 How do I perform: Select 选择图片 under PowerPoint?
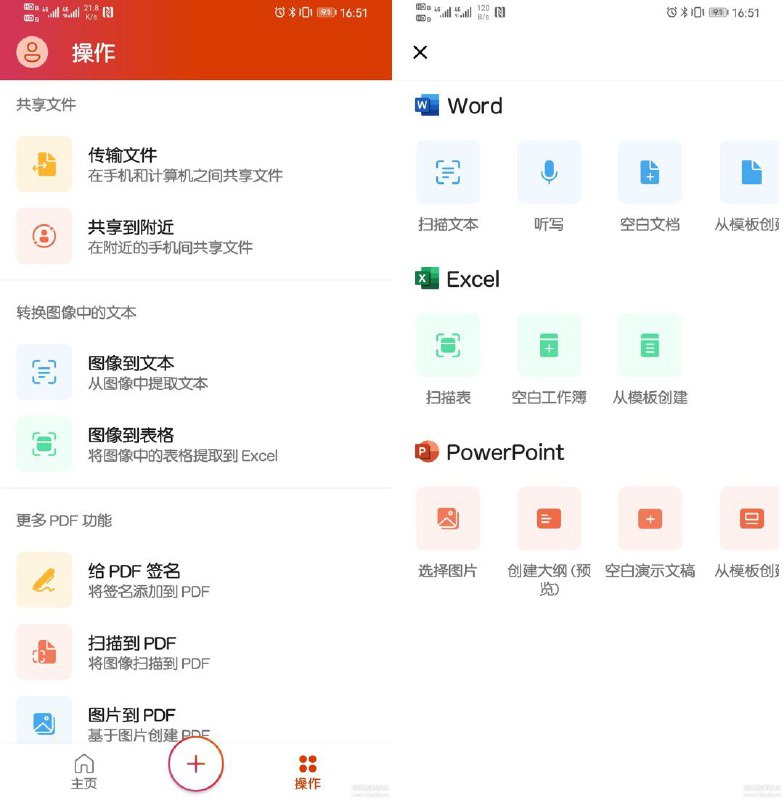coord(447,518)
